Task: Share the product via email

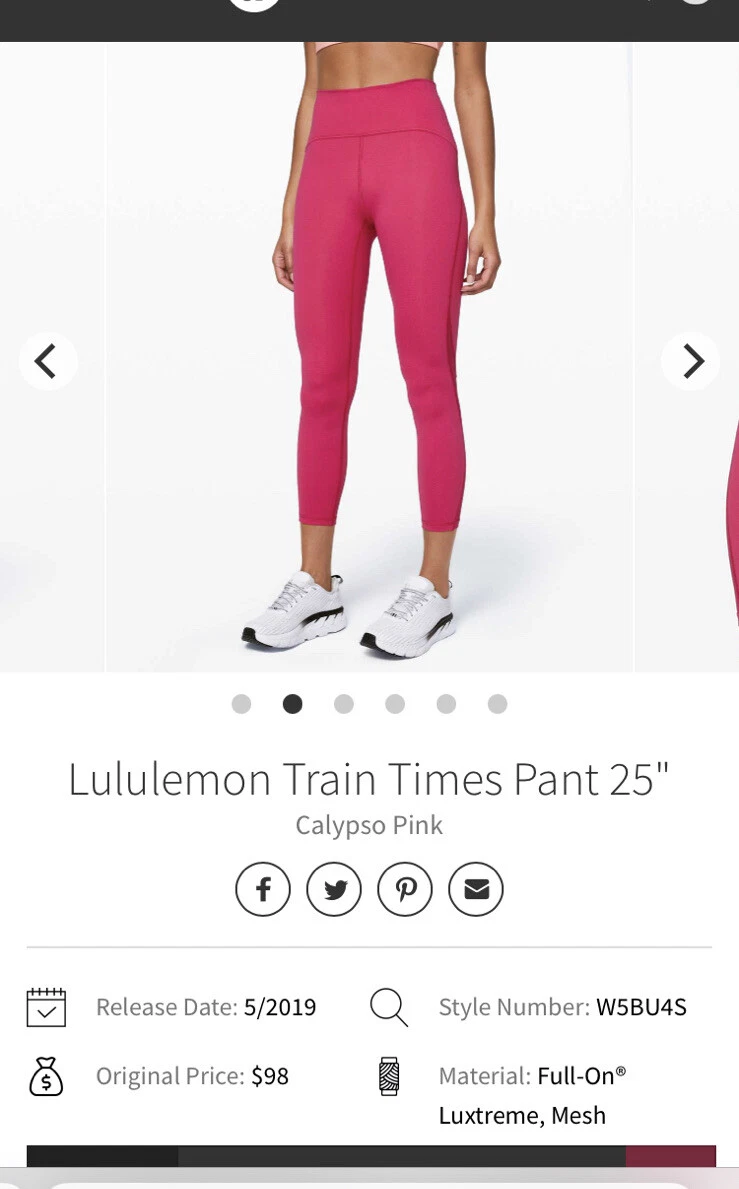Action: tap(476, 889)
